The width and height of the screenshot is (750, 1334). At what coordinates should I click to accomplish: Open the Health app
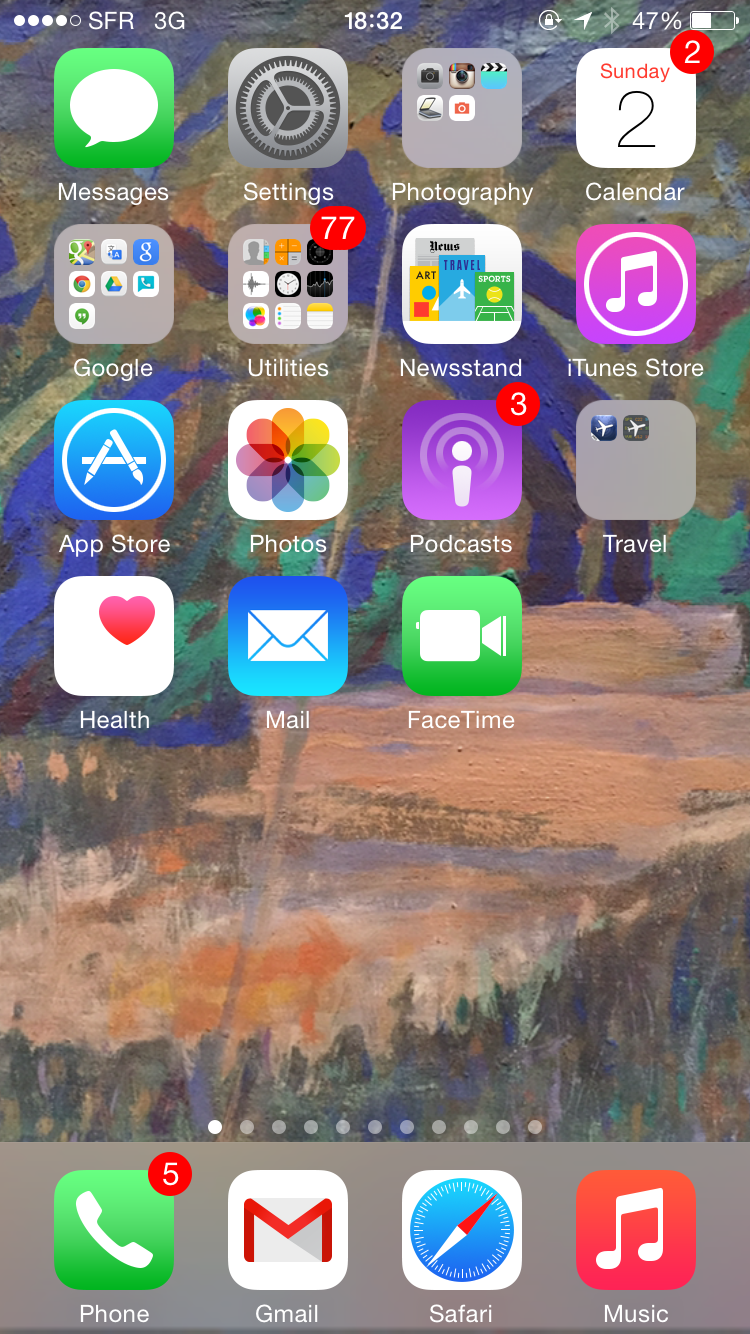[x=114, y=636]
